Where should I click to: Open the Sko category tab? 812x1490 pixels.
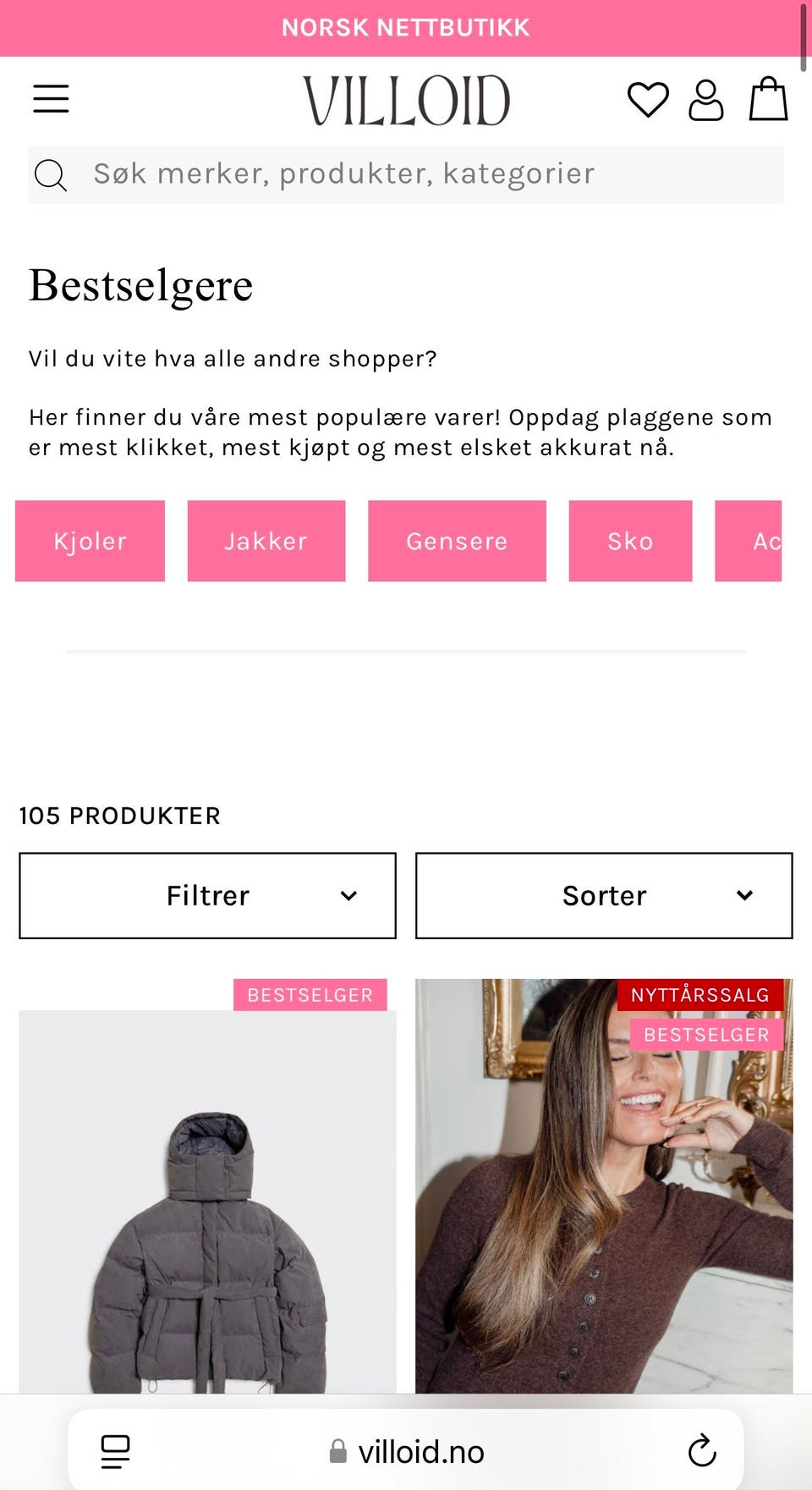[x=630, y=541]
